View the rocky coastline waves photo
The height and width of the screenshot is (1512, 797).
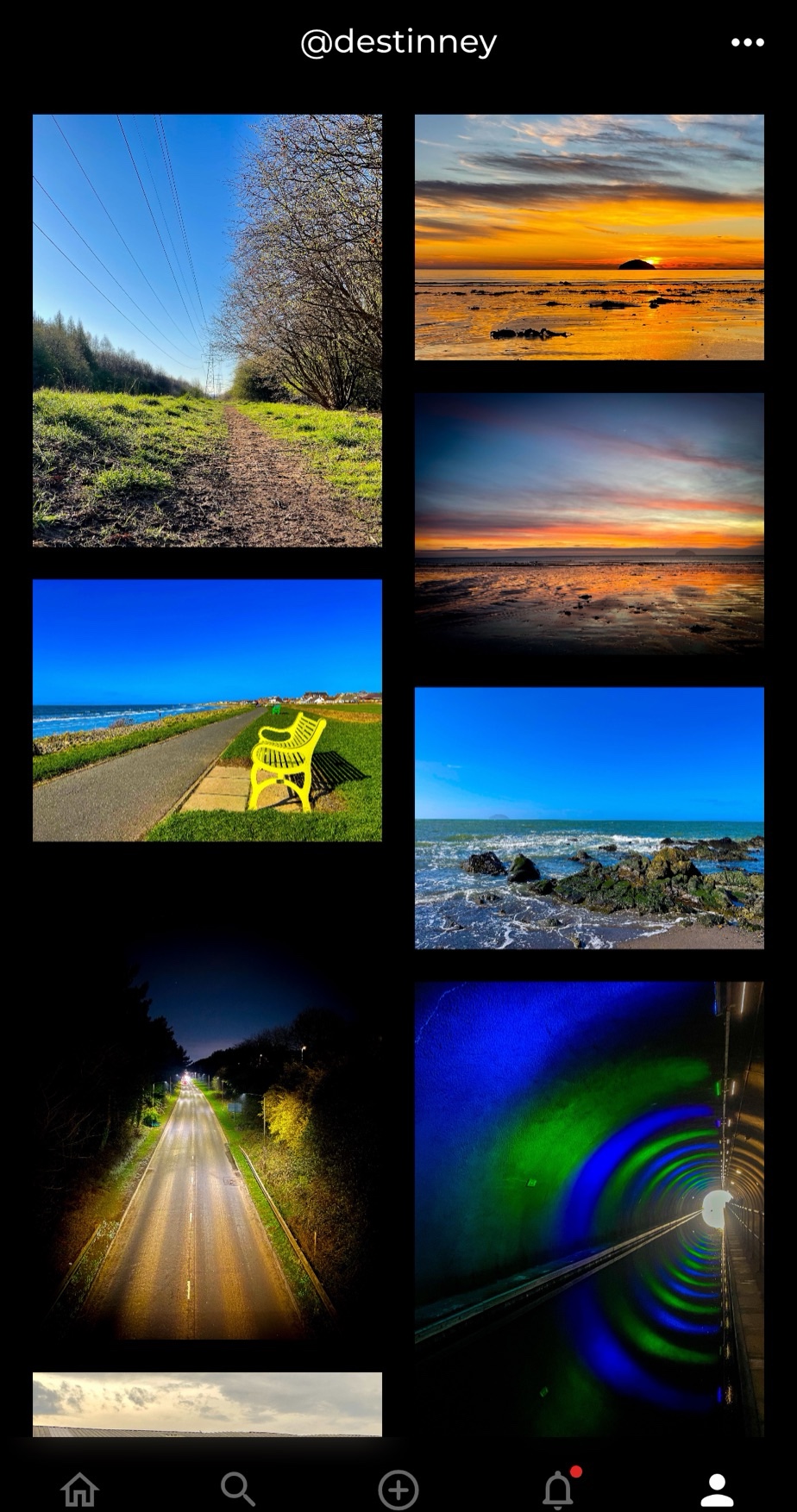point(589,817)
